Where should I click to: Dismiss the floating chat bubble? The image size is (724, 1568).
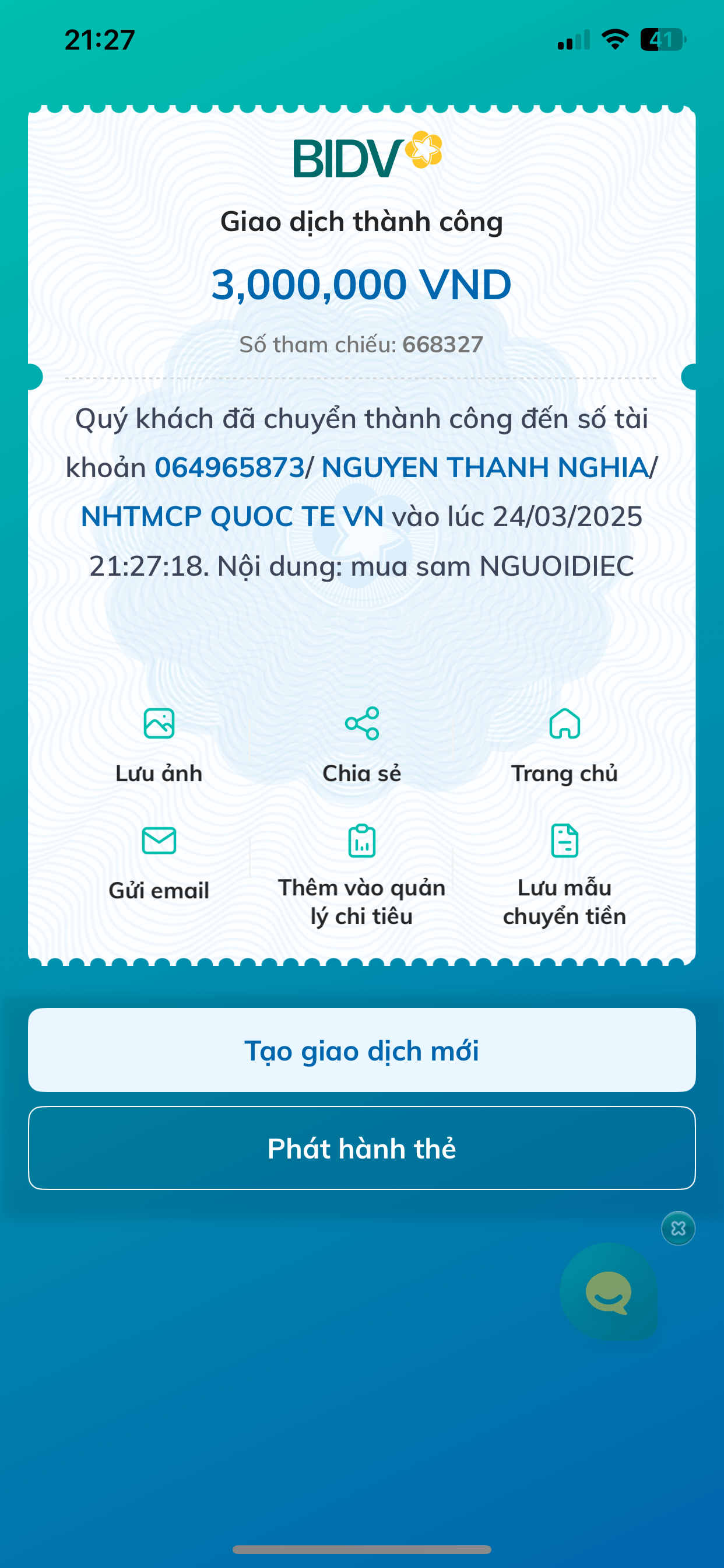[678, 1228]
